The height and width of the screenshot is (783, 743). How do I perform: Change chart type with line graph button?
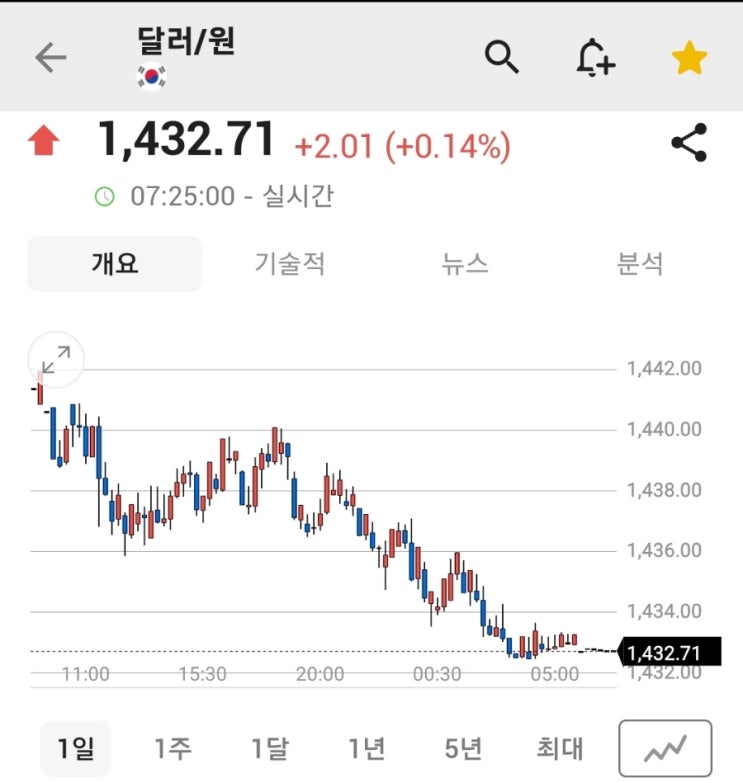[665, 748]
